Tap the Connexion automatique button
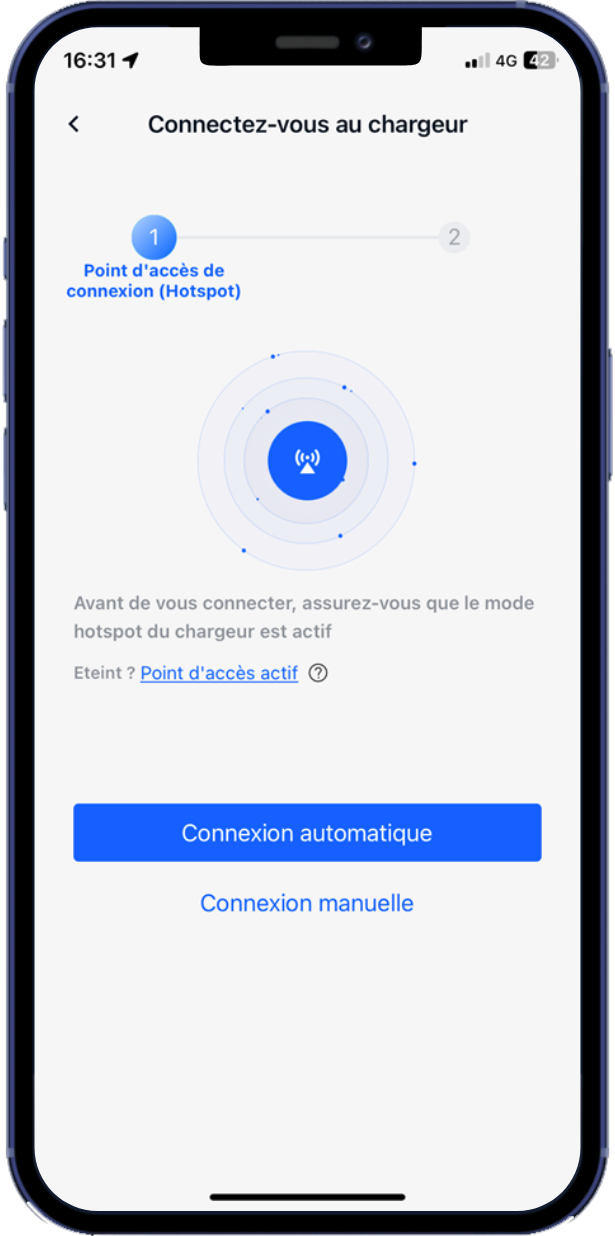Image resolution: width=615 pixels, height=1236 pixels. click(307, 832)
